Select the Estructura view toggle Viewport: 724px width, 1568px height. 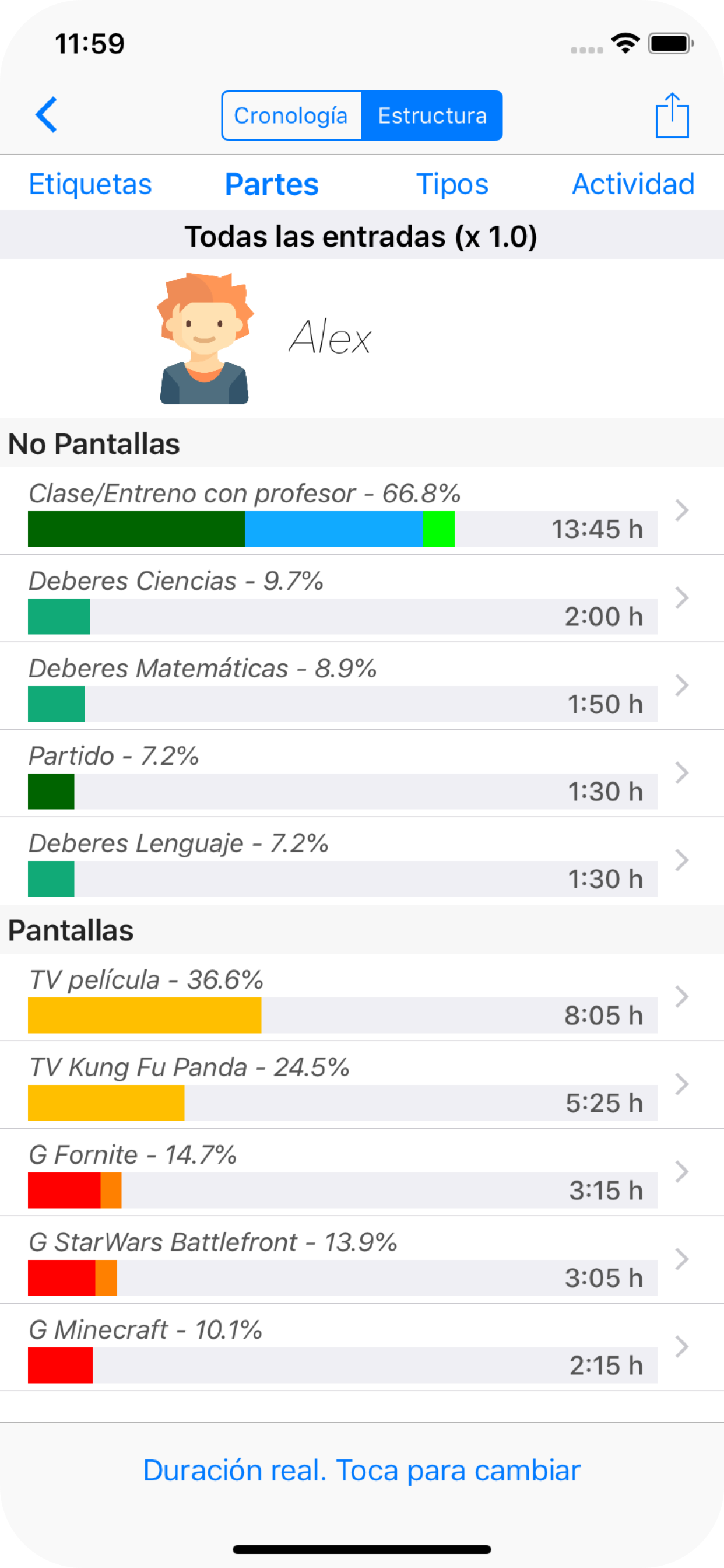point(432,115)
